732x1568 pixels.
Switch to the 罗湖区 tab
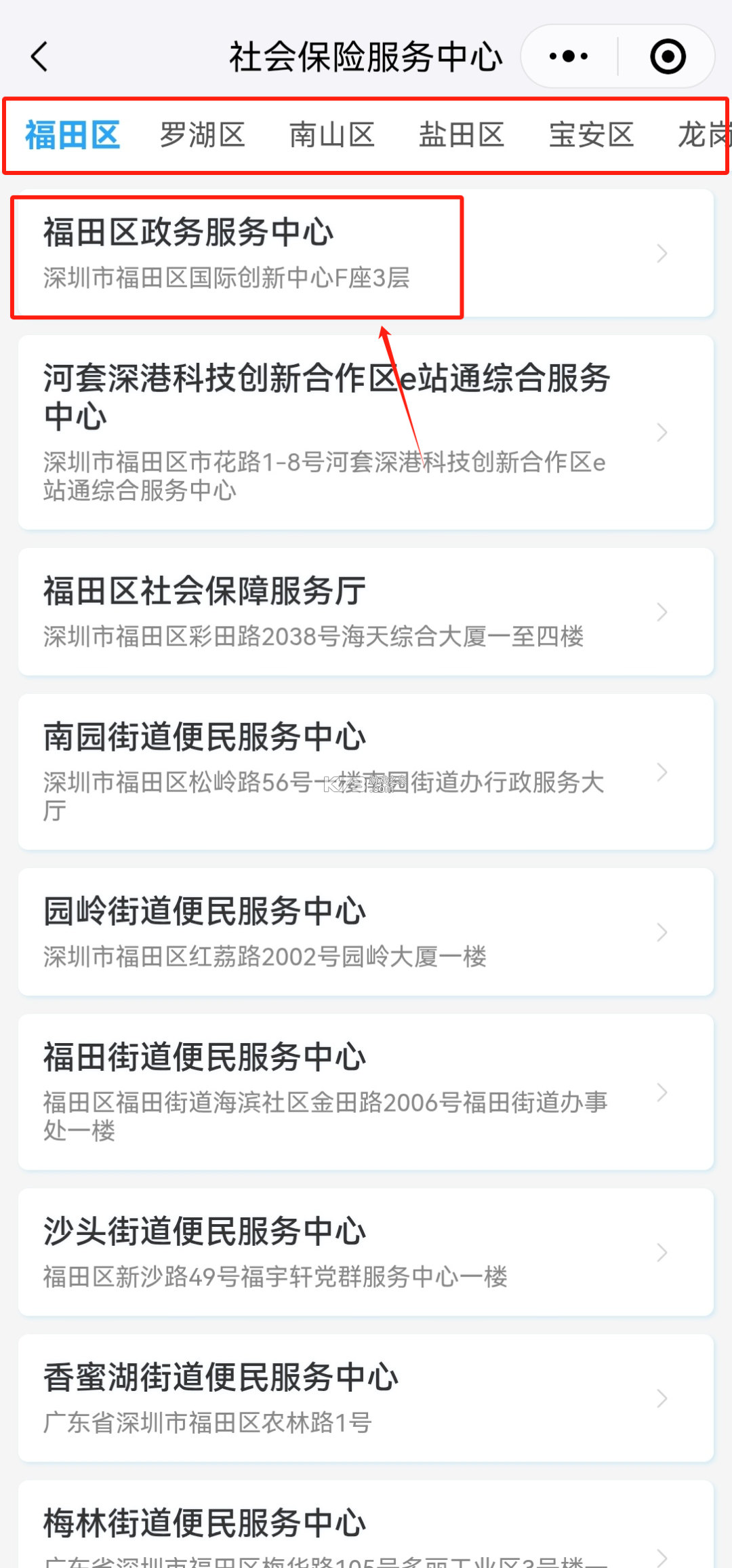(x=202, y=134)
